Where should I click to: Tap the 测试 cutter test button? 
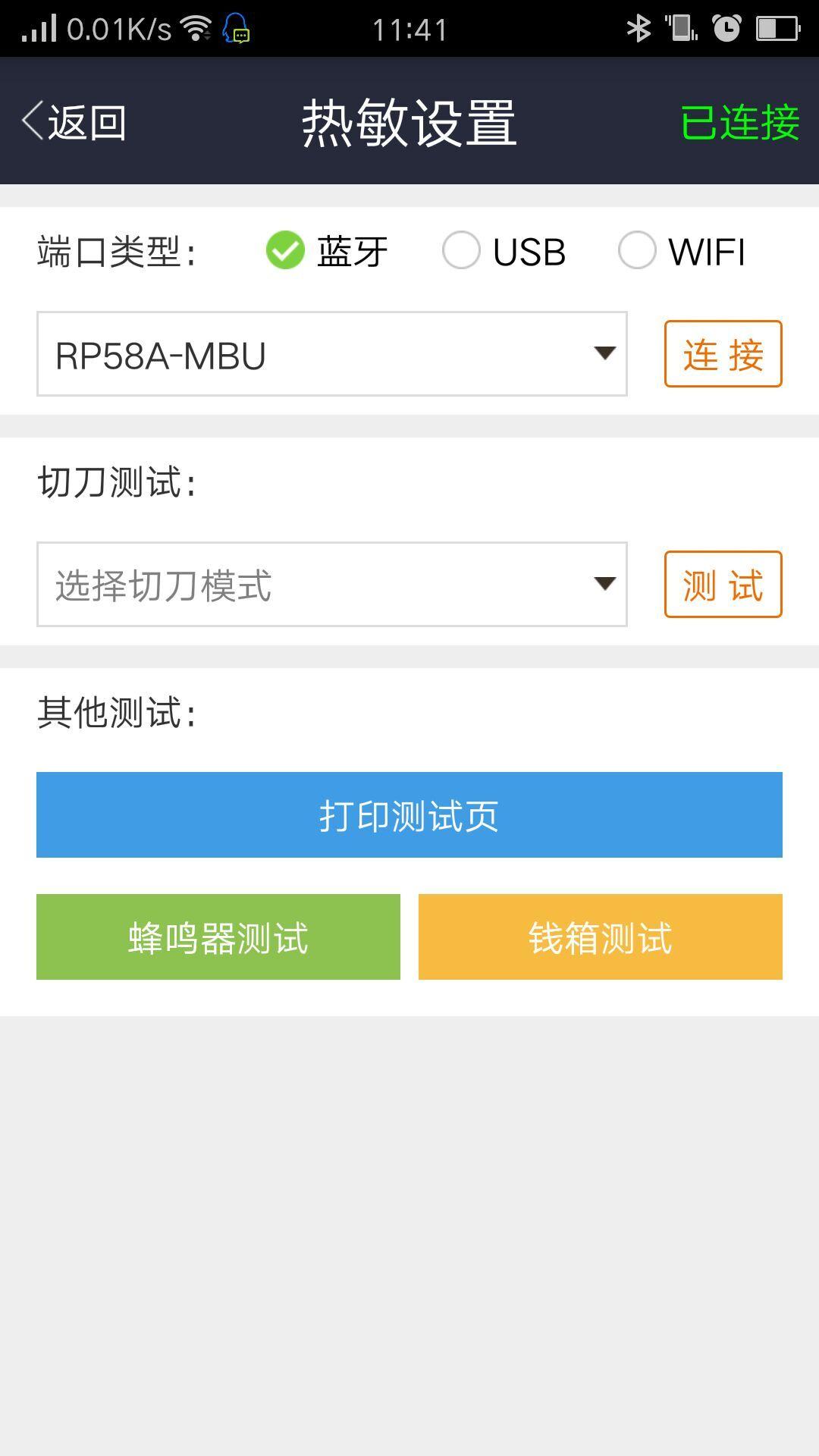coord(723,585)
